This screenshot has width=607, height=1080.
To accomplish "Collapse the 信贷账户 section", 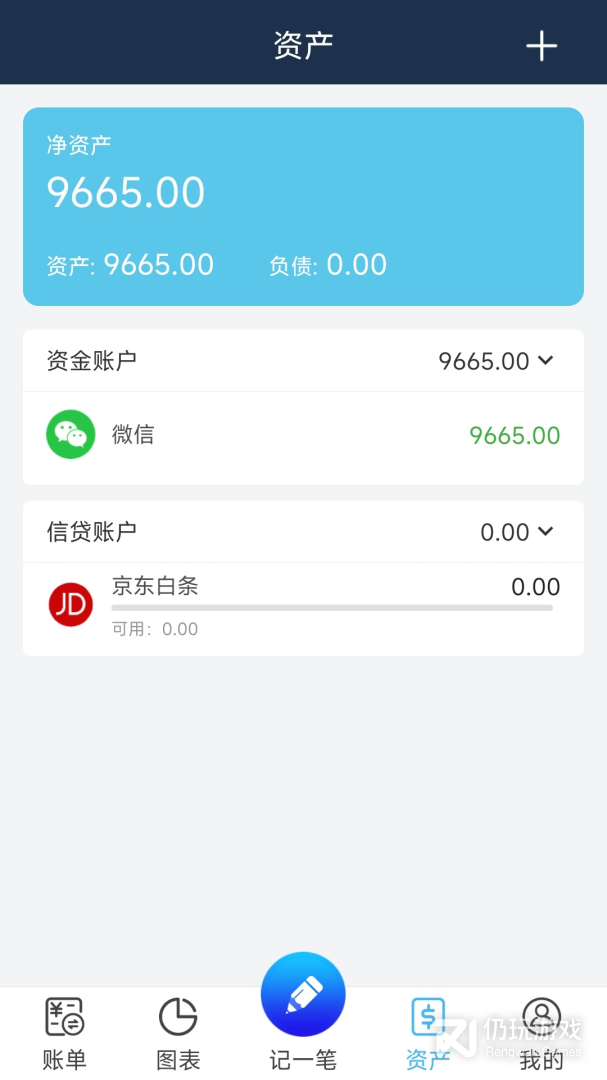I will point(545,532).
